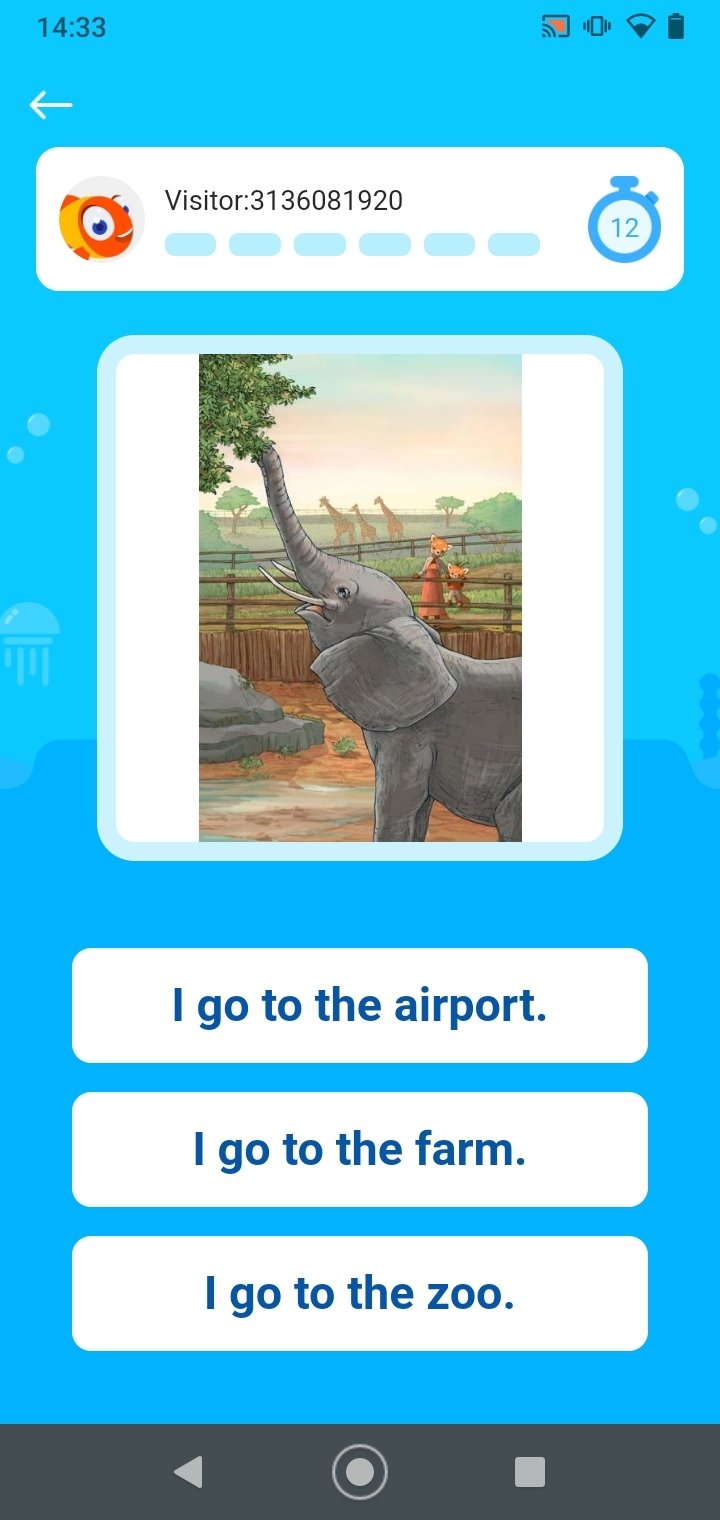Image resolution: width=720 pixels, height=1520 pixels.
Task: Pick the answer 'I go to the zoo.'
Action: click(x=360, y=1293)
